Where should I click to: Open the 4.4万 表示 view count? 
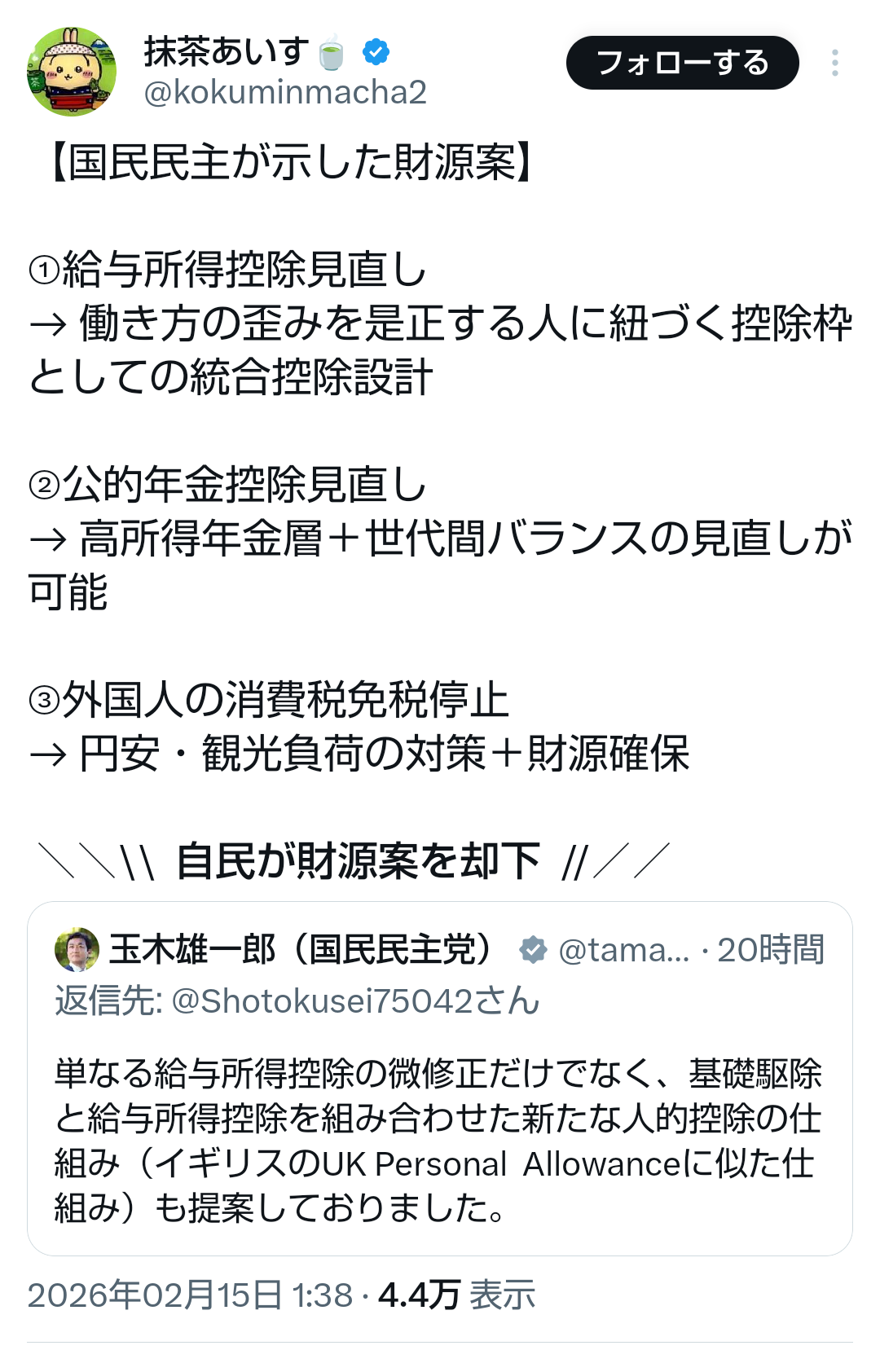click(x=457, y=1295)
